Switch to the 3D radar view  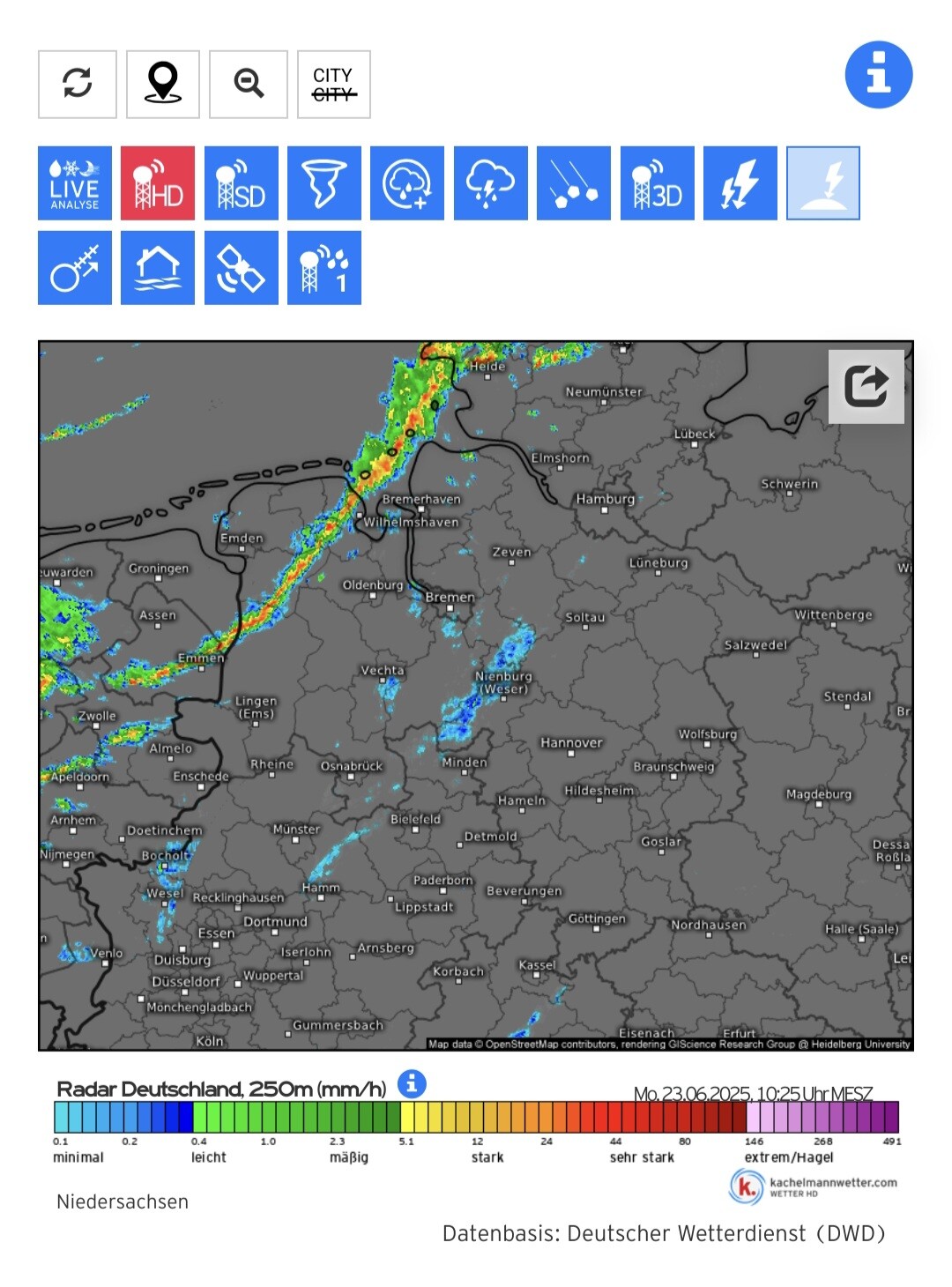[657, 183]
